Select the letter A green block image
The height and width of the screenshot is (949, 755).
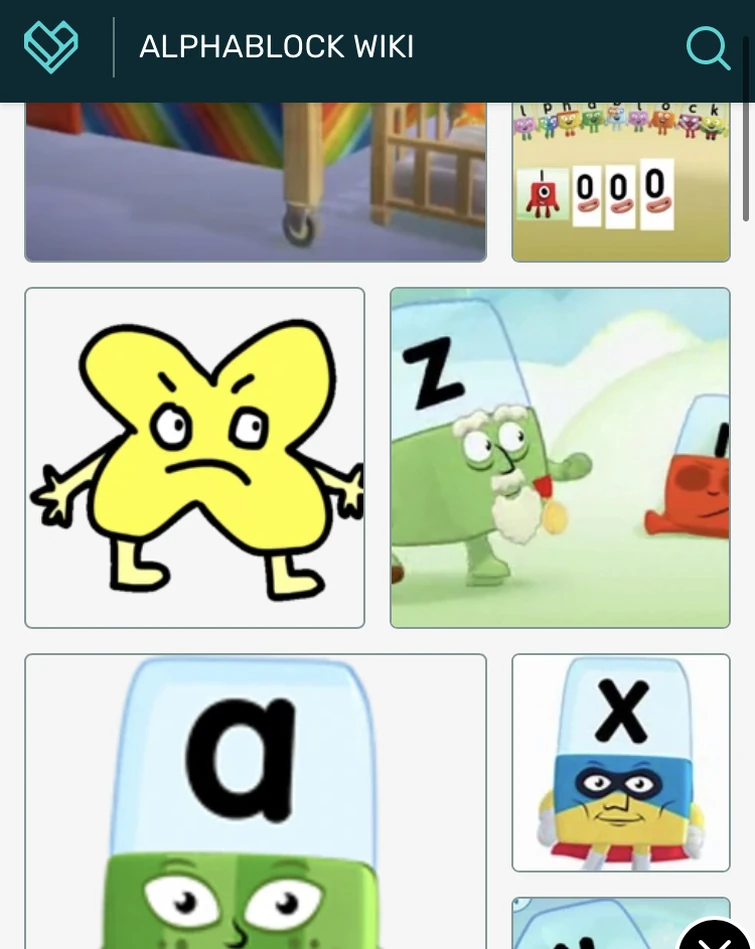(255, 800)
